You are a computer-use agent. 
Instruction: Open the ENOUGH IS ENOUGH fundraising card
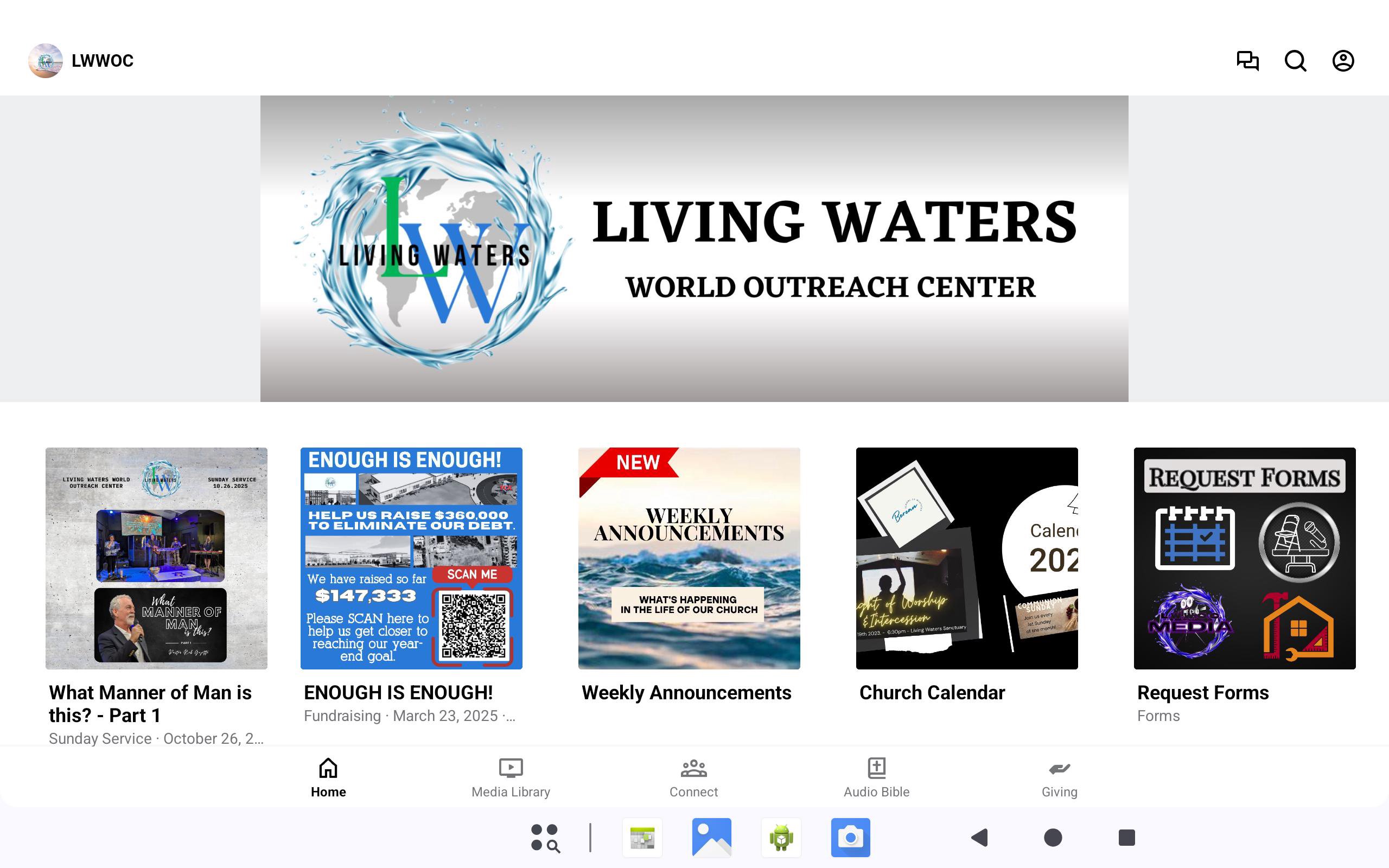point(411,558)
